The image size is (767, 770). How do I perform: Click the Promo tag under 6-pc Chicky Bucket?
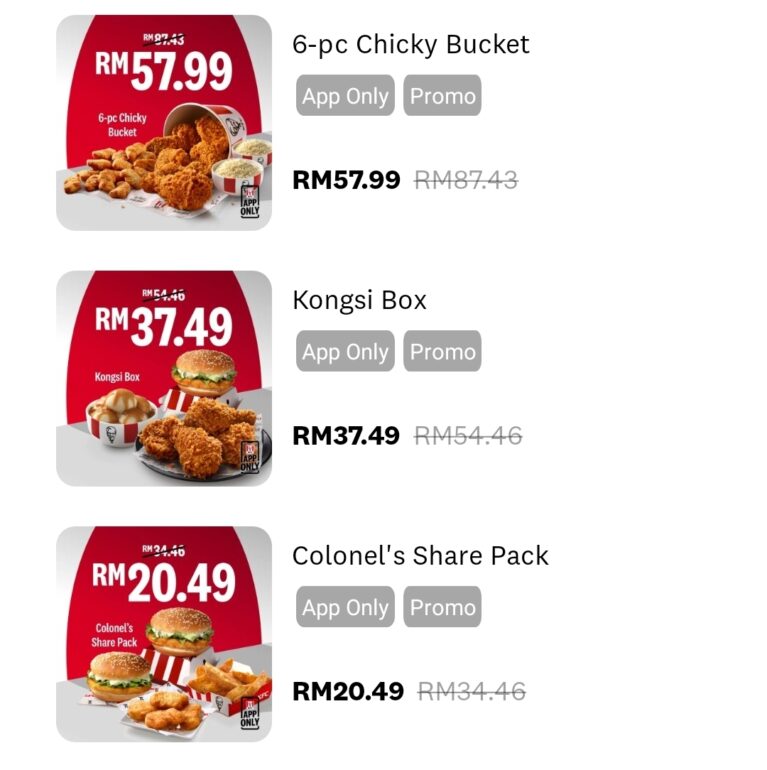click(444, 96)
